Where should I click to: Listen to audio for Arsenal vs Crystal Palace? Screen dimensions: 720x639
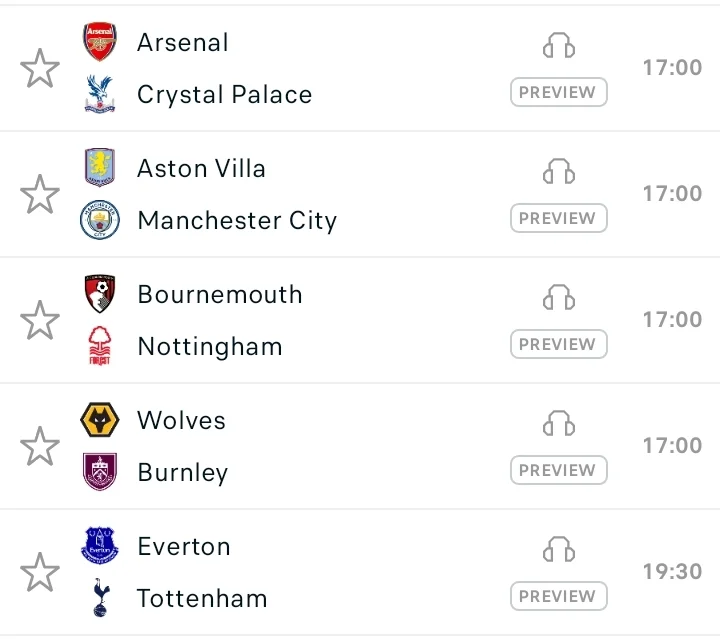(558, 46)
